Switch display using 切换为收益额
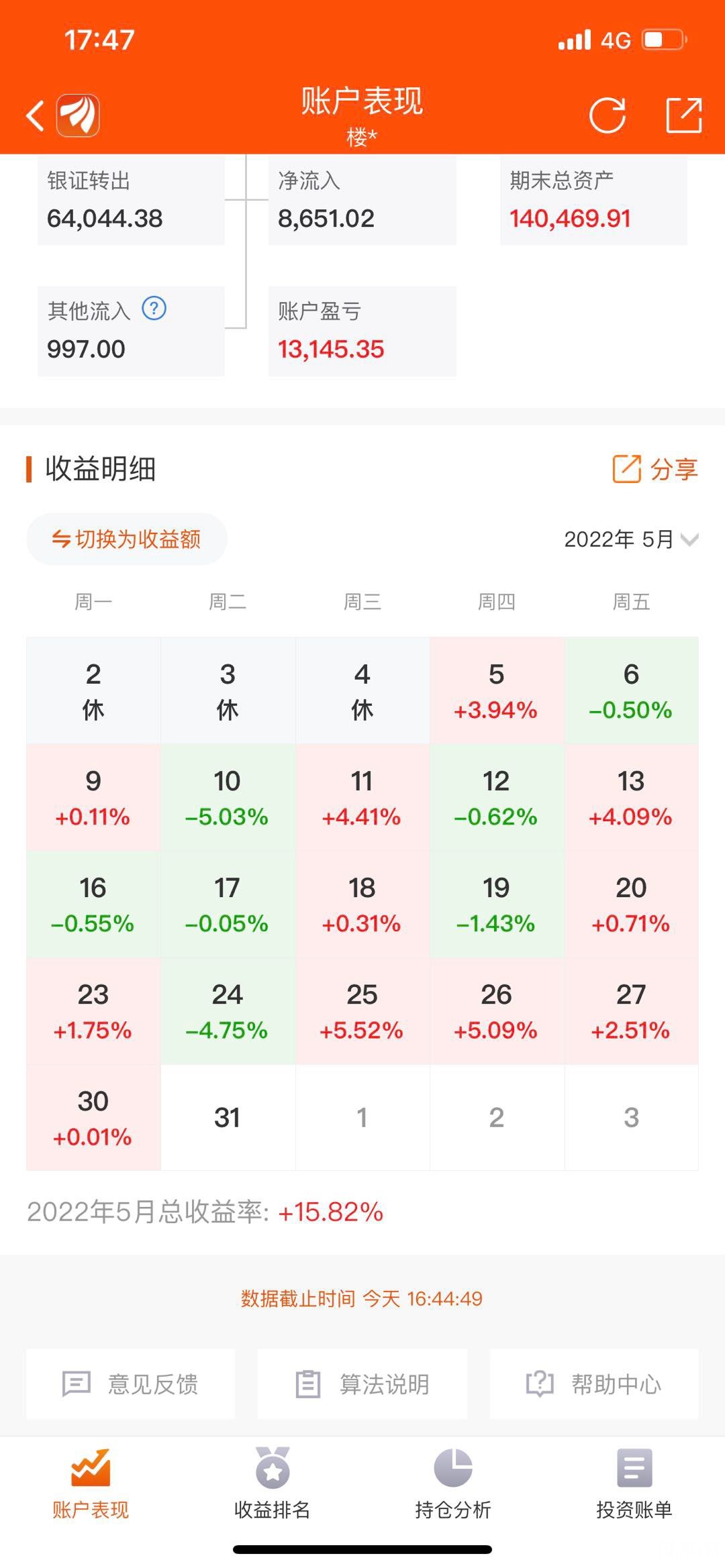Image resolution: width=725 pixels, height=1568 pixels. [x=127, y=539]
